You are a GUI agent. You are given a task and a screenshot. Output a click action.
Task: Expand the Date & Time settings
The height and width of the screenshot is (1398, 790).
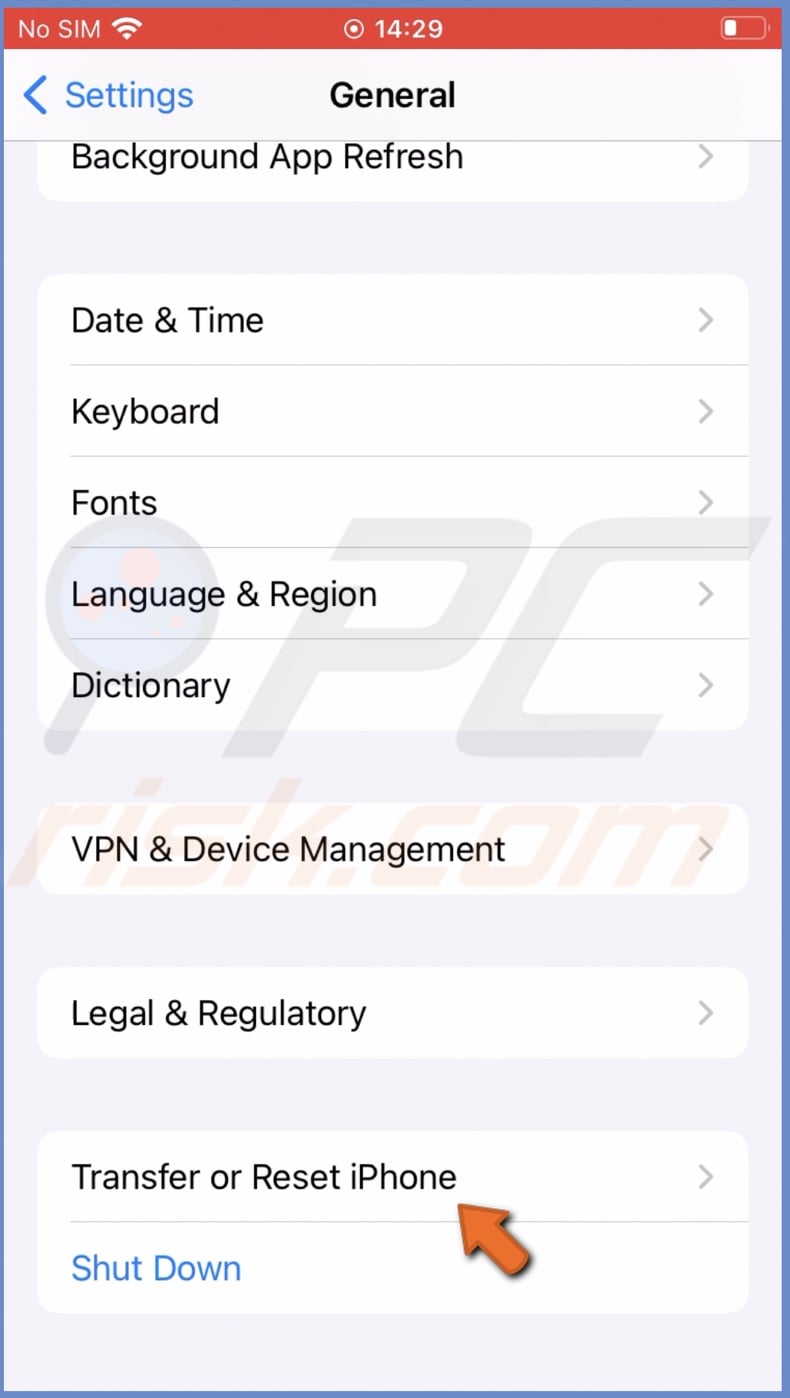pyautogui.click(x=395, y=320)
